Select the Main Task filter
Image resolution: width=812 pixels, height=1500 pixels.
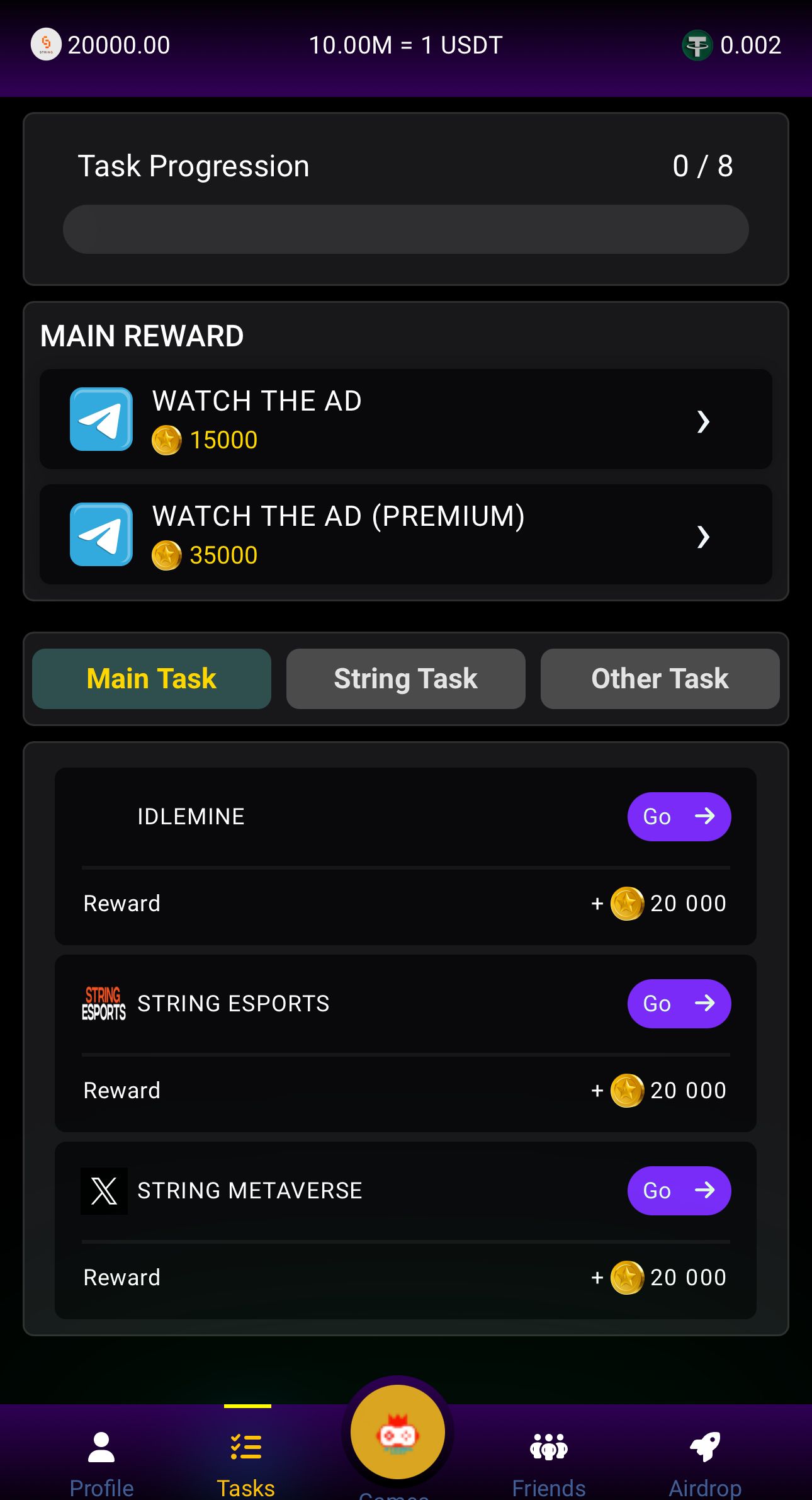(151, 678)
